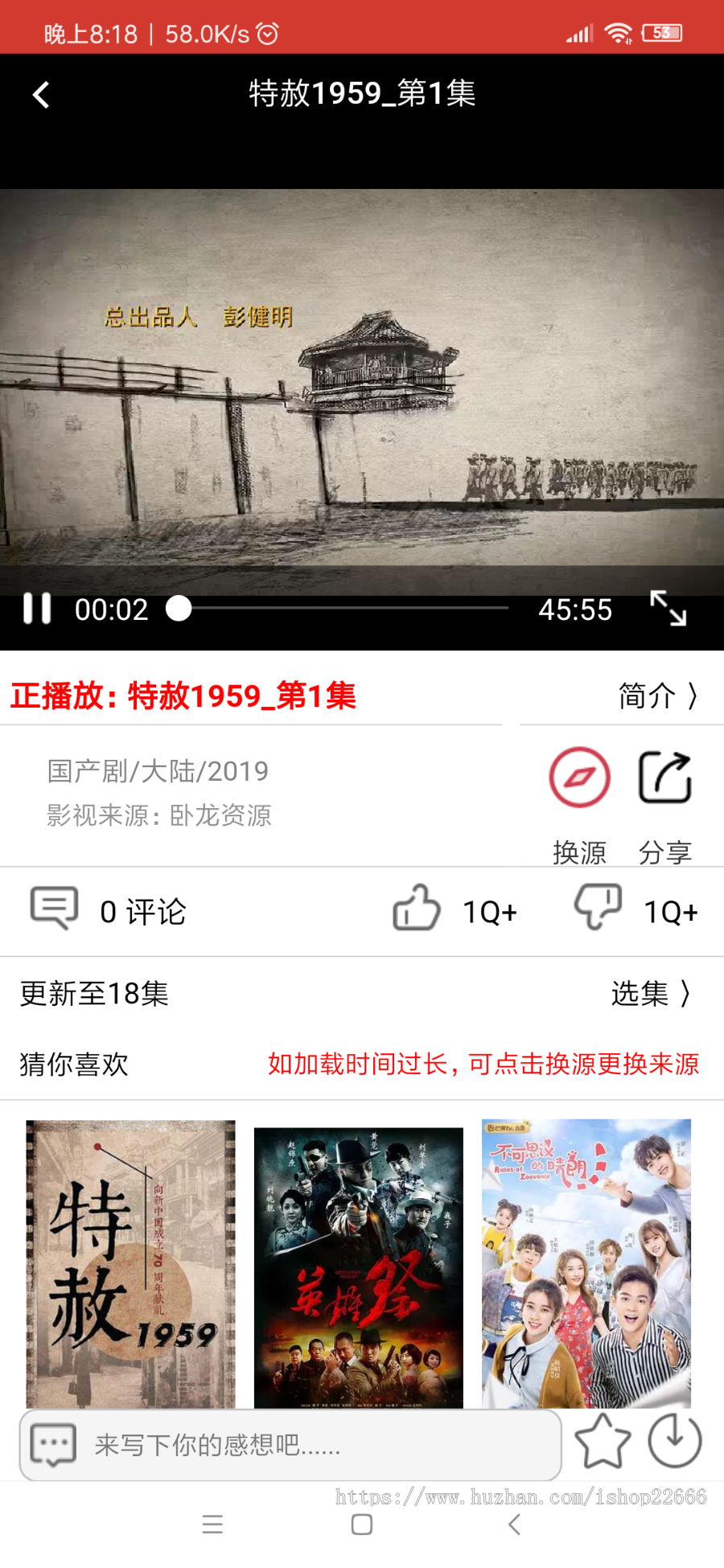Tap the 猜你喜欢 section heading
This screenshot has width=724, height=1568.
(71, 1064)
